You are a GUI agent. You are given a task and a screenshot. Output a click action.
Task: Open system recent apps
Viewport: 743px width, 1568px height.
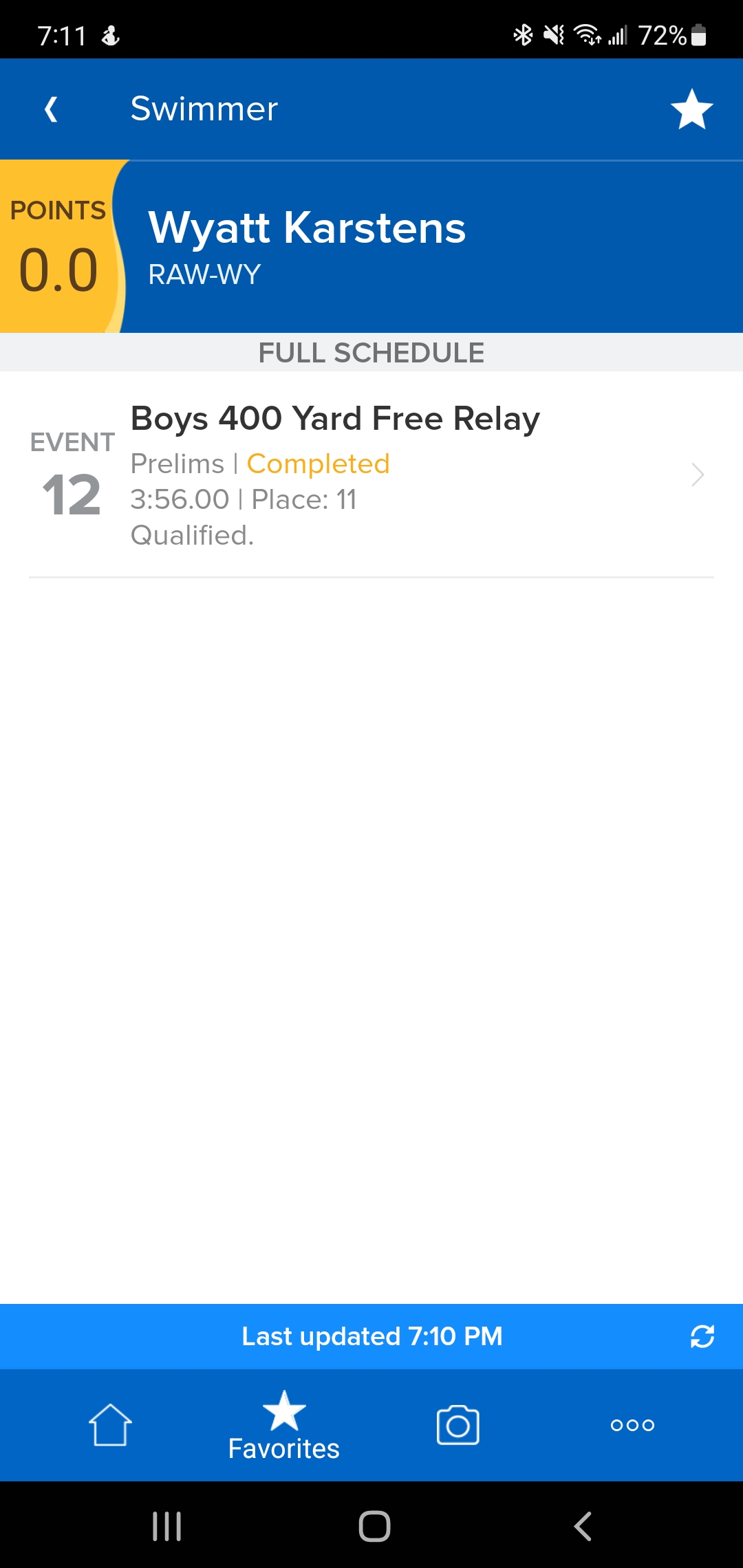[x=166, y=1527]
